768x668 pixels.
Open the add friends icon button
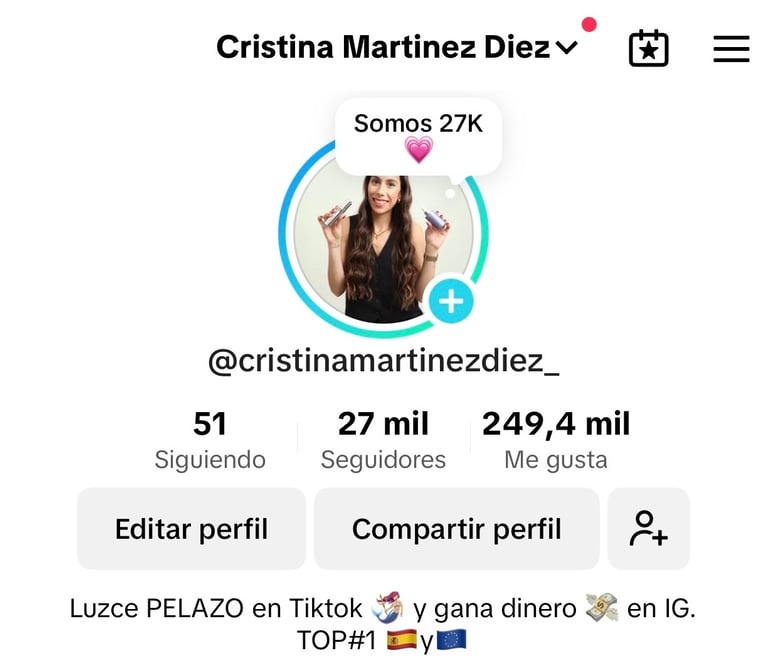(x=648, y=529)
